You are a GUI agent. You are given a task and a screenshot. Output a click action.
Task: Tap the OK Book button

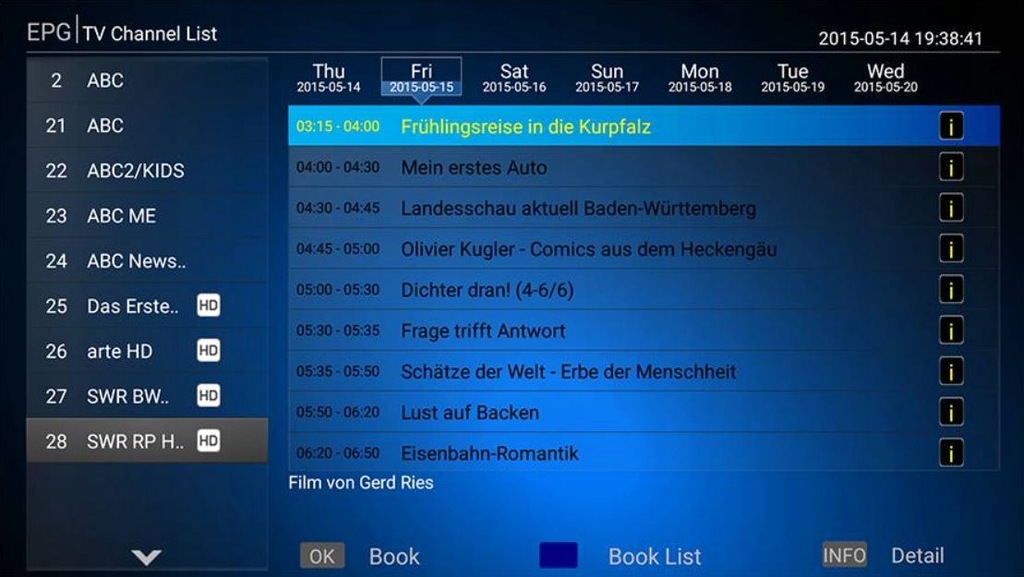322,556
